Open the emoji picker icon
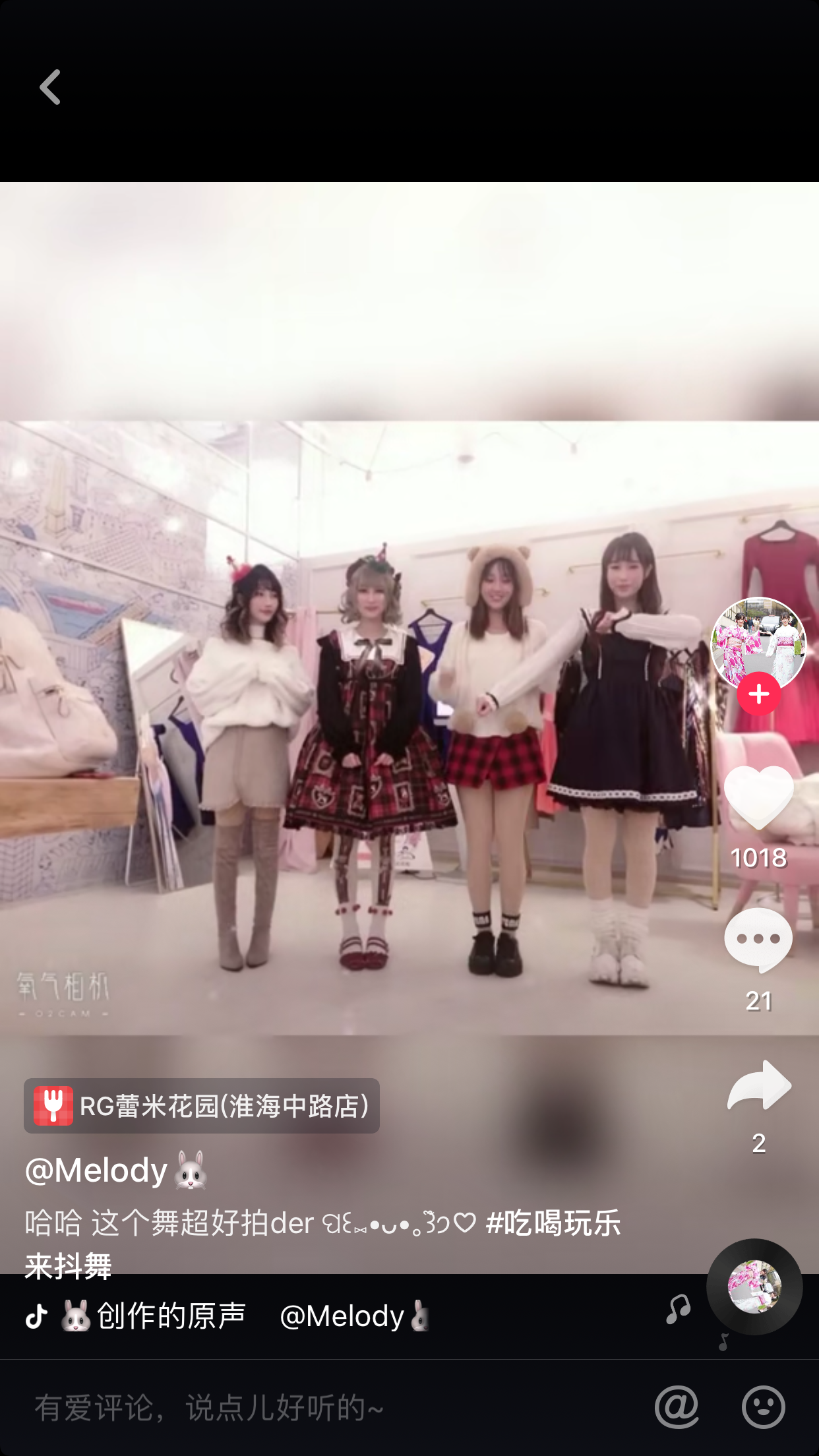Viewport: 819px width, 1456px height. click(763, 1407)
